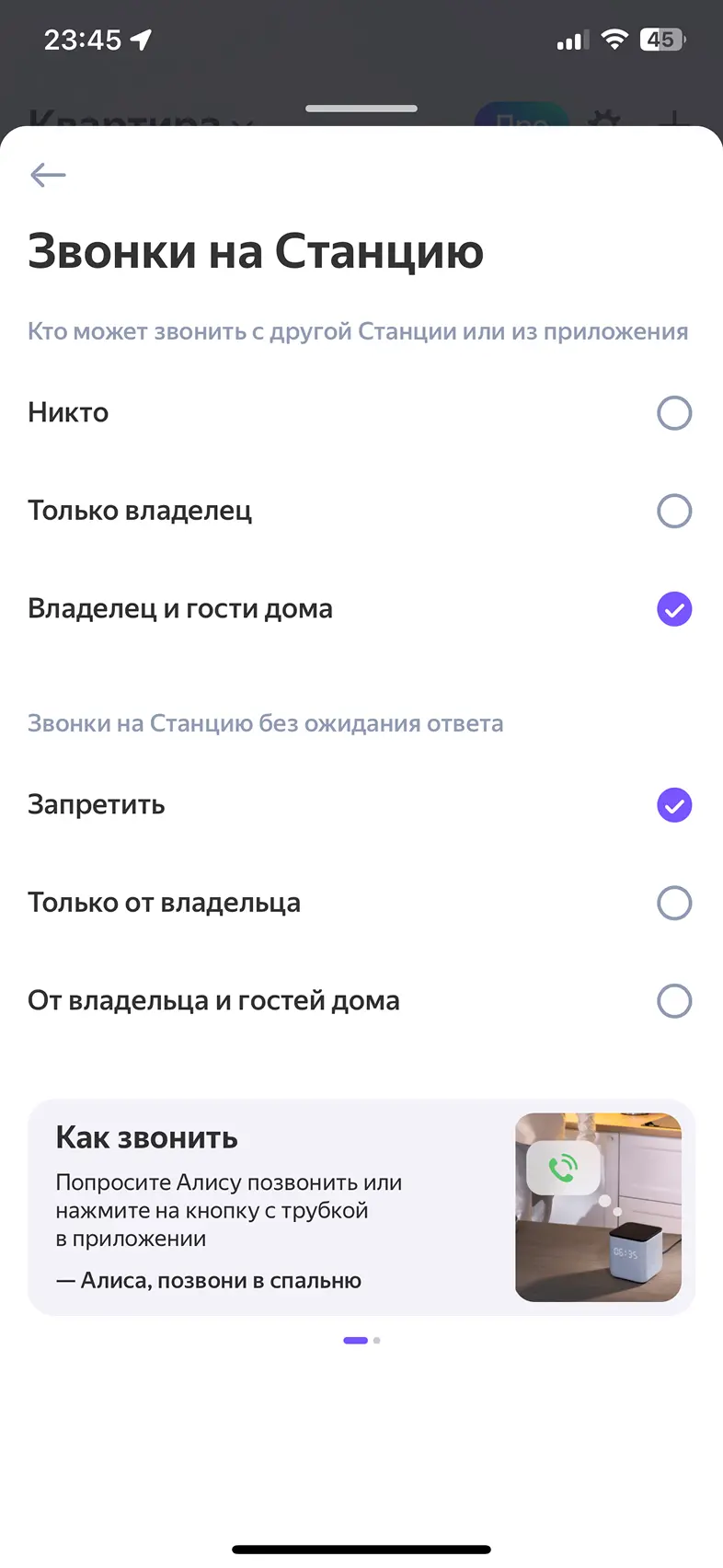This screenshot has height=1568, width=723.
Task: Select 'Владелец и гости дома' option
Action: tap(673, 609)
